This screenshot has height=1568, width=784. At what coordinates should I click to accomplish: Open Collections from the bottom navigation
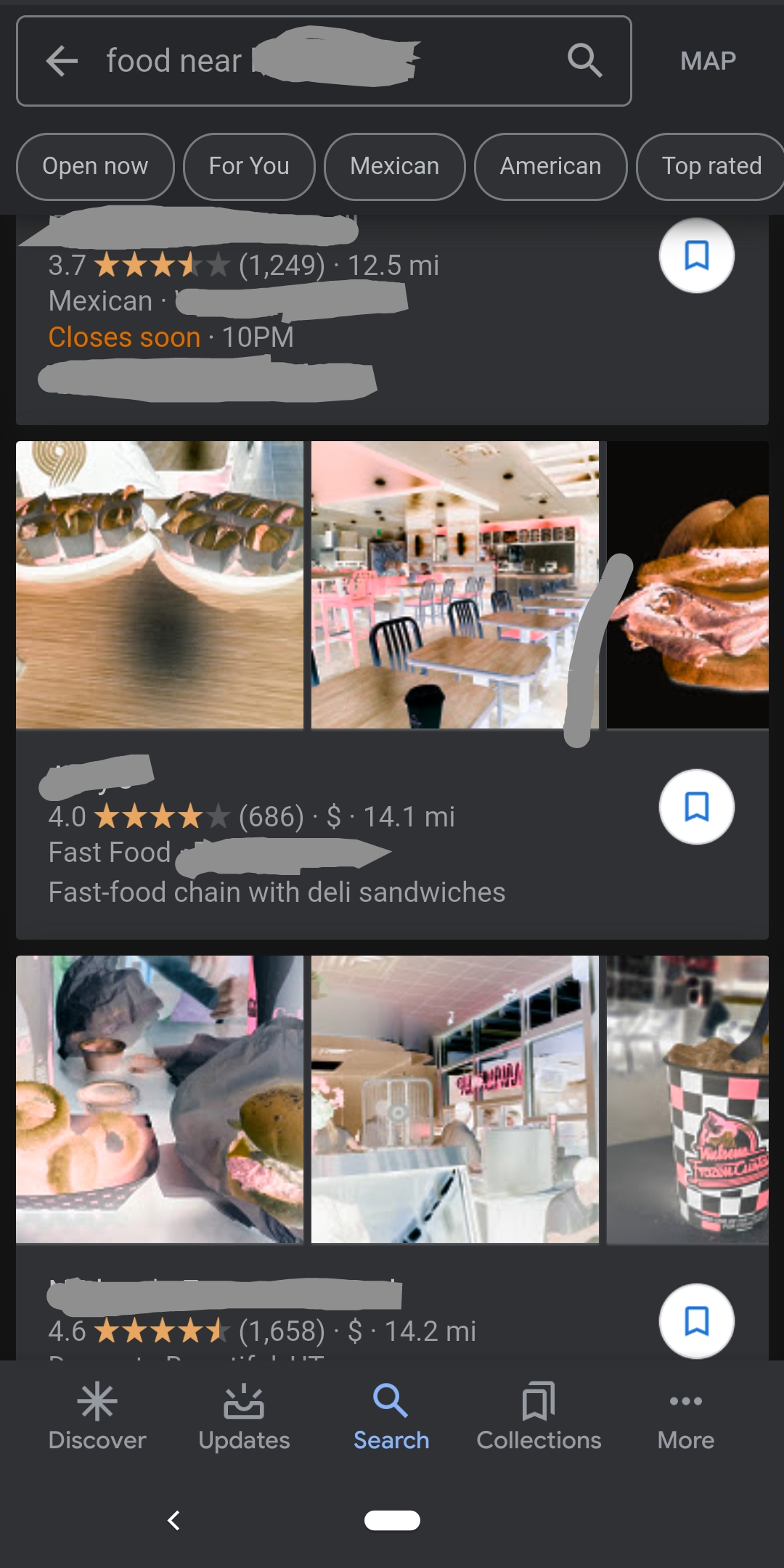(x=539, y=1417)
